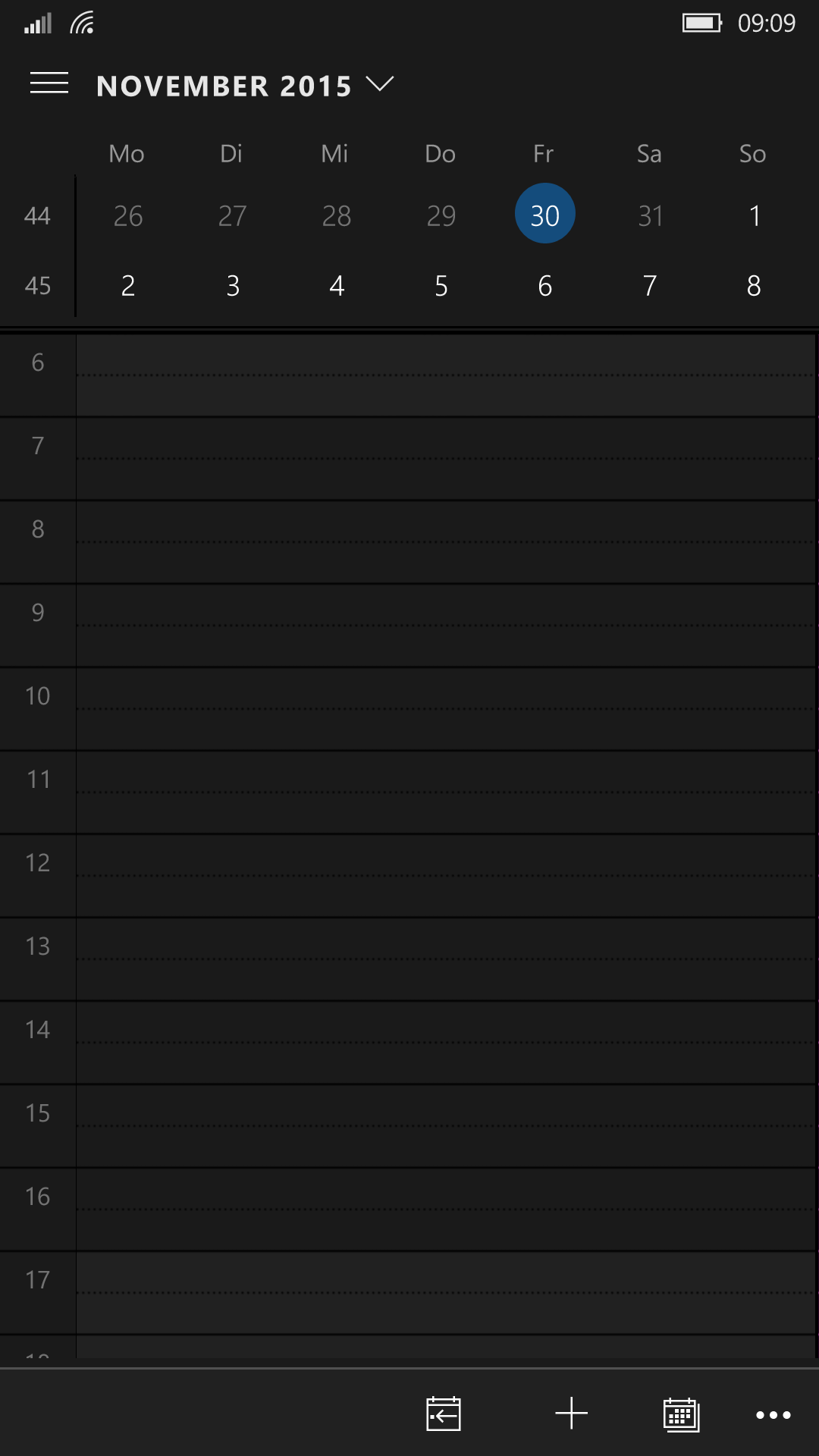The height and width of the screenshot is (1456, 819).
Task: Open the hamburger navigation menu
Action: (x=49, y=83)
